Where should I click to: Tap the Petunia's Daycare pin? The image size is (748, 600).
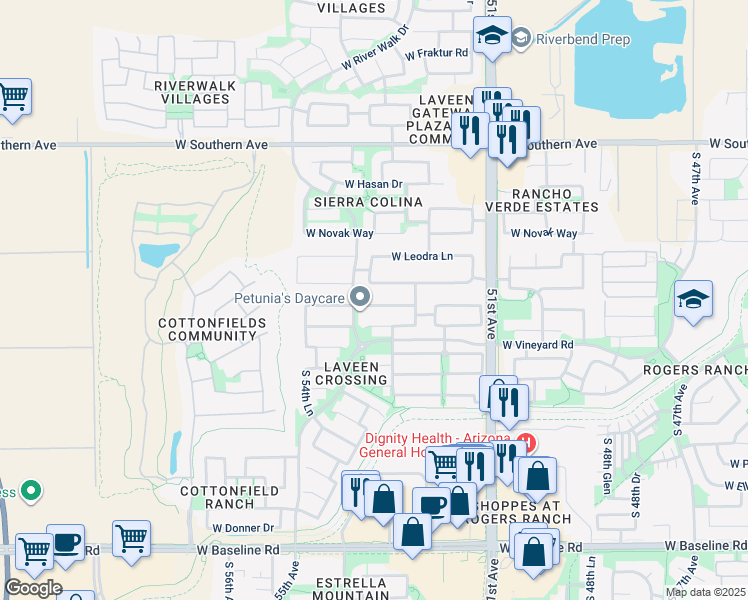coord(360,298)
